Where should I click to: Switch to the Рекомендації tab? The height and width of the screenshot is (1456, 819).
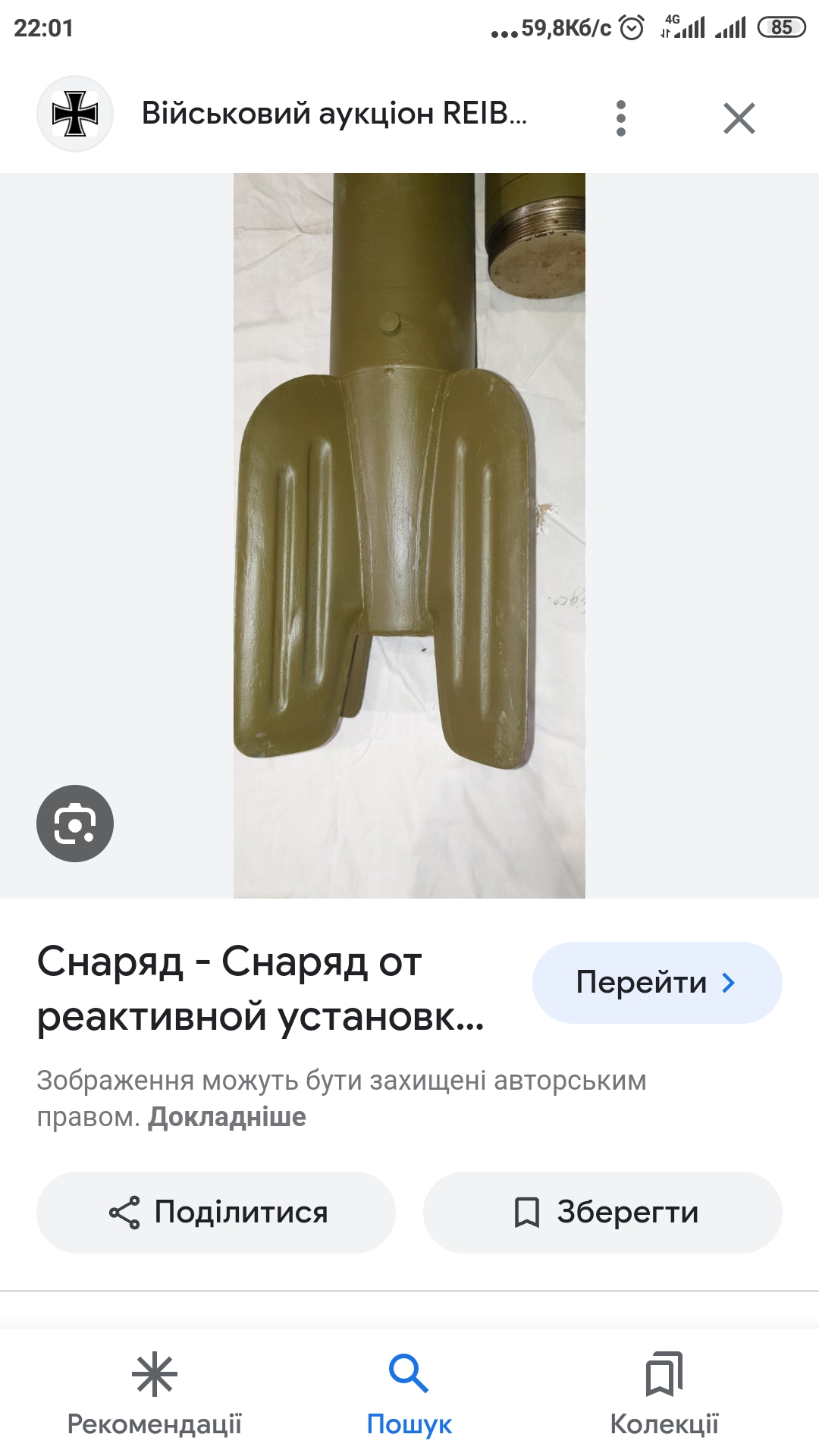[154, 1394]
